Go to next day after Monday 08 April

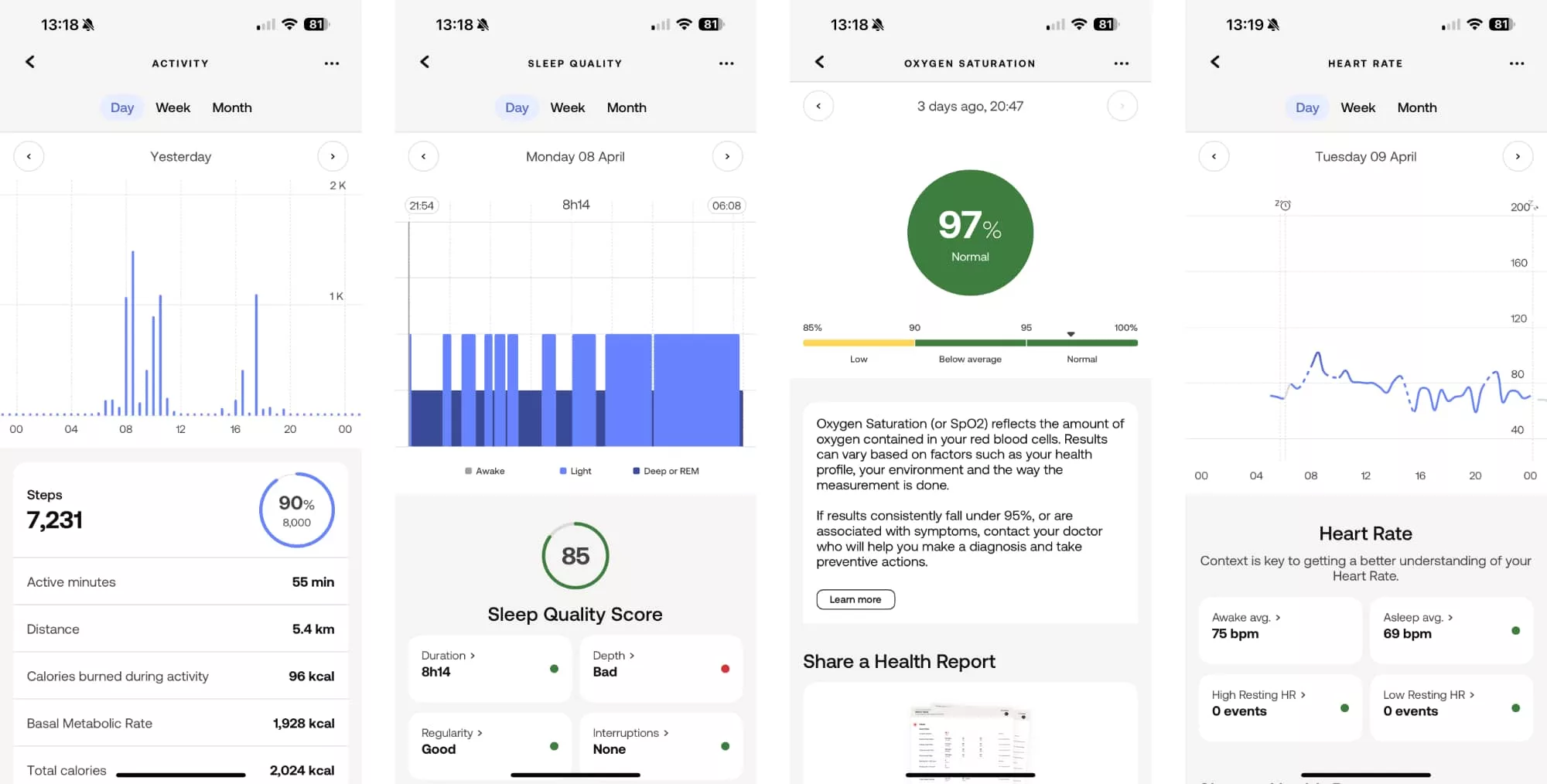coord(727,156)
